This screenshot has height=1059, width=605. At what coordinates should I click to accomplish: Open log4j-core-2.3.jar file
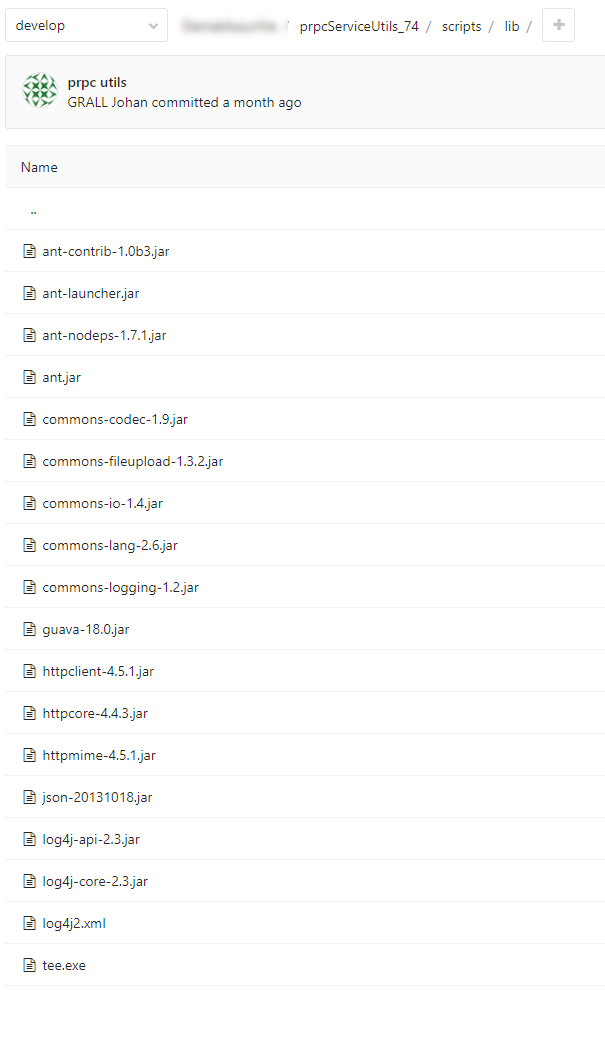[x=95, y=881]
